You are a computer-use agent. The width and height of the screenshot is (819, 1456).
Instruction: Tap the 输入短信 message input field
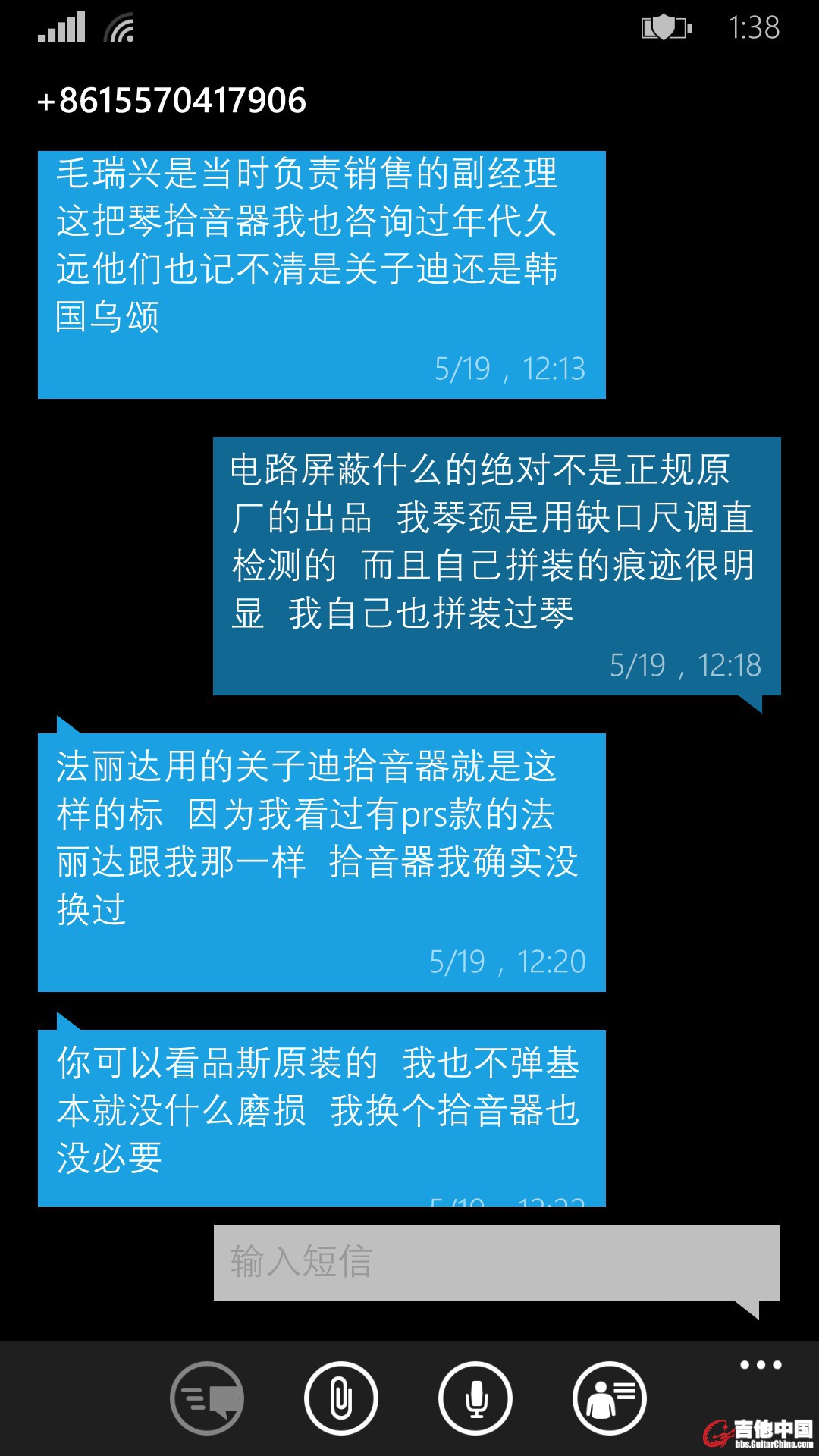tap(497, 1263)
